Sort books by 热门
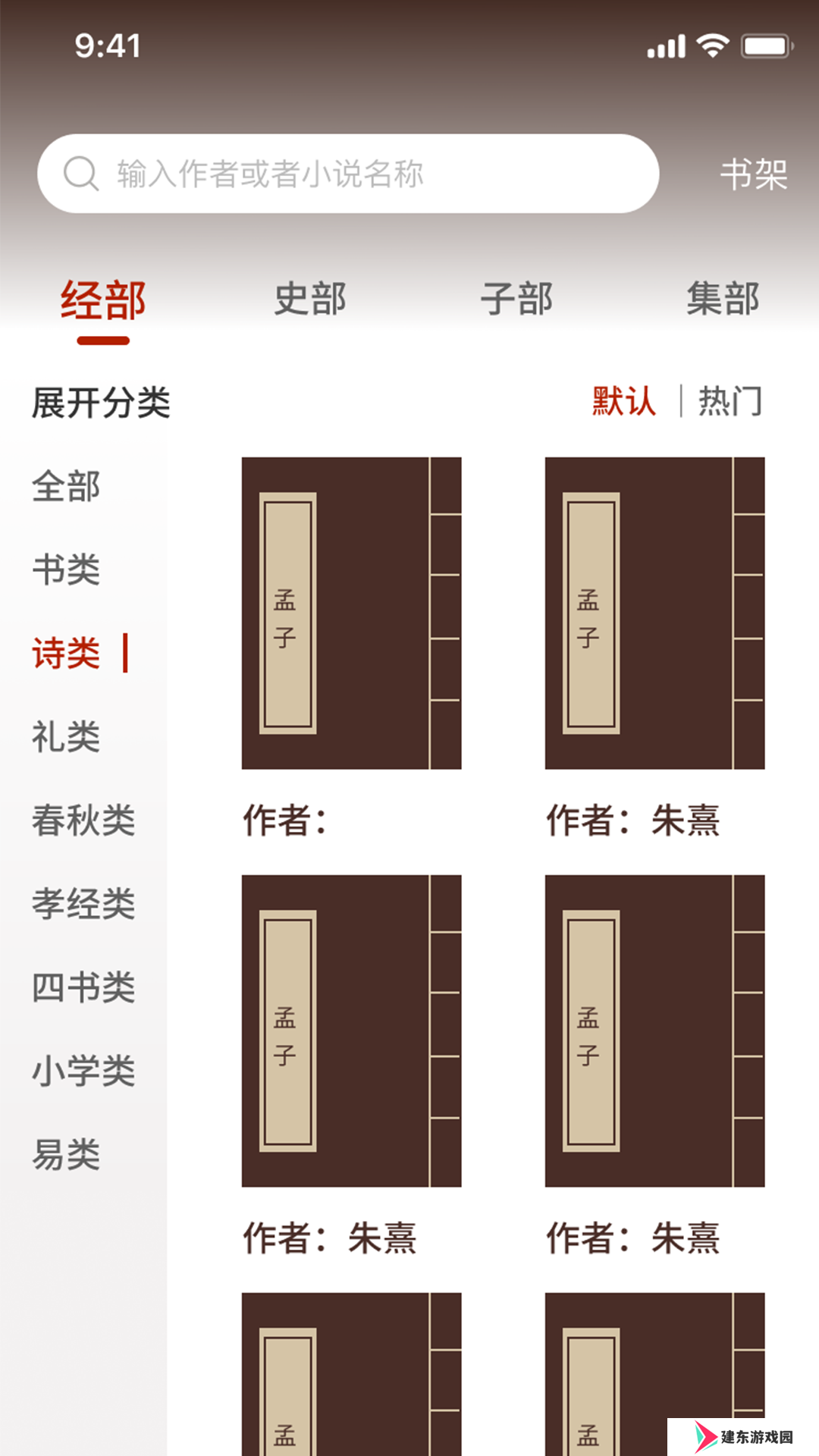The width and height of the screenshot is (819, 1456). point(730,401)
